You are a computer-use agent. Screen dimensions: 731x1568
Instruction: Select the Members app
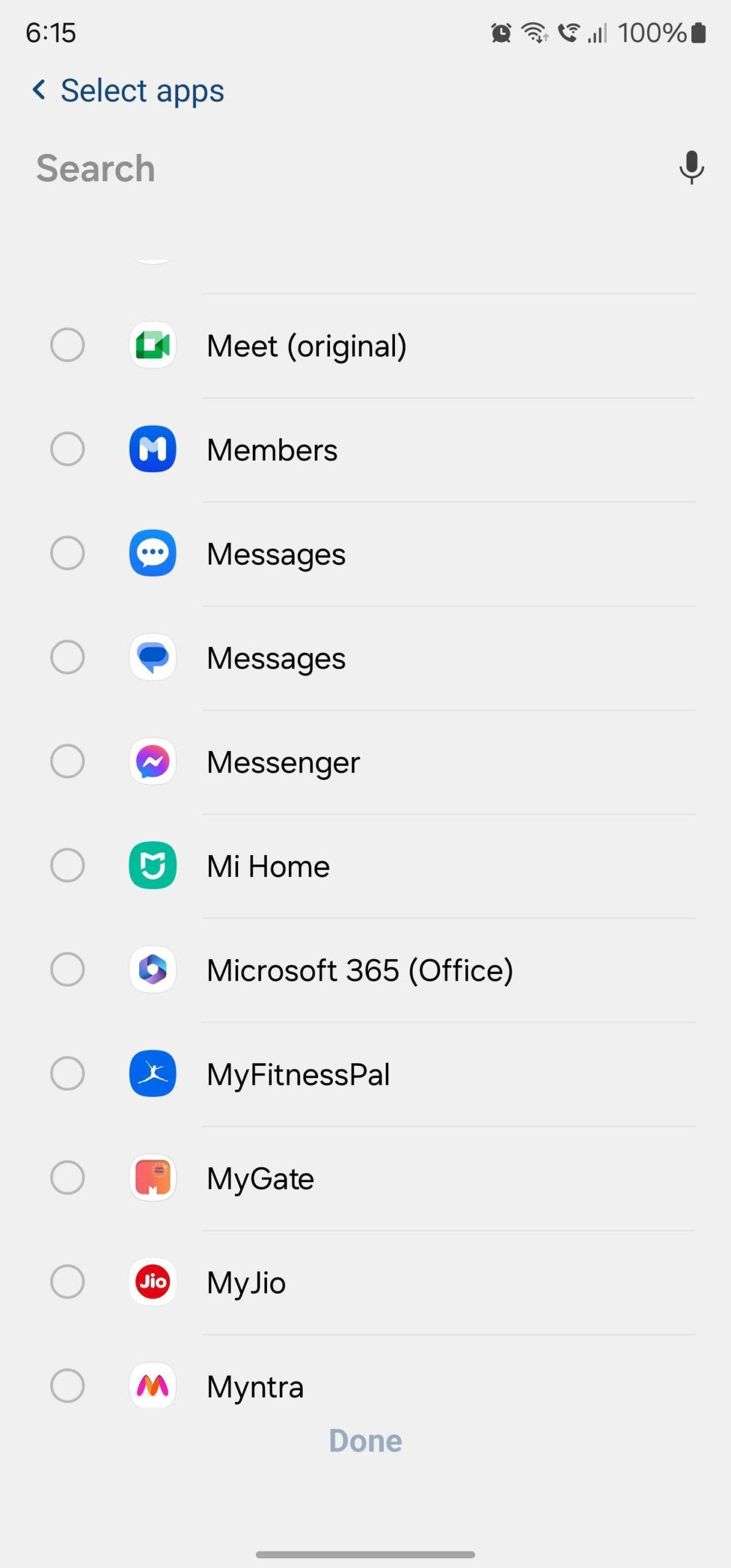[67, 449]
